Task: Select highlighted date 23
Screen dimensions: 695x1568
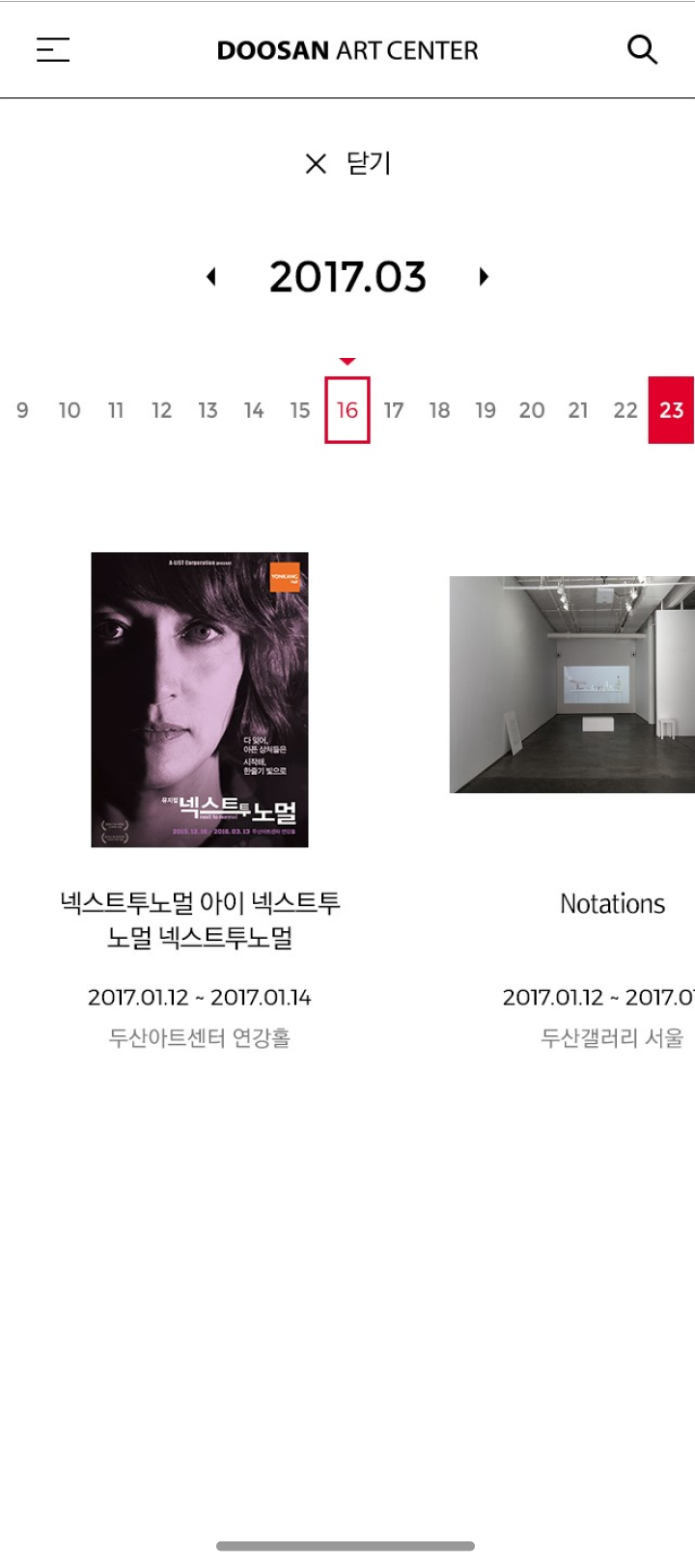Action: tap(672, 410)
